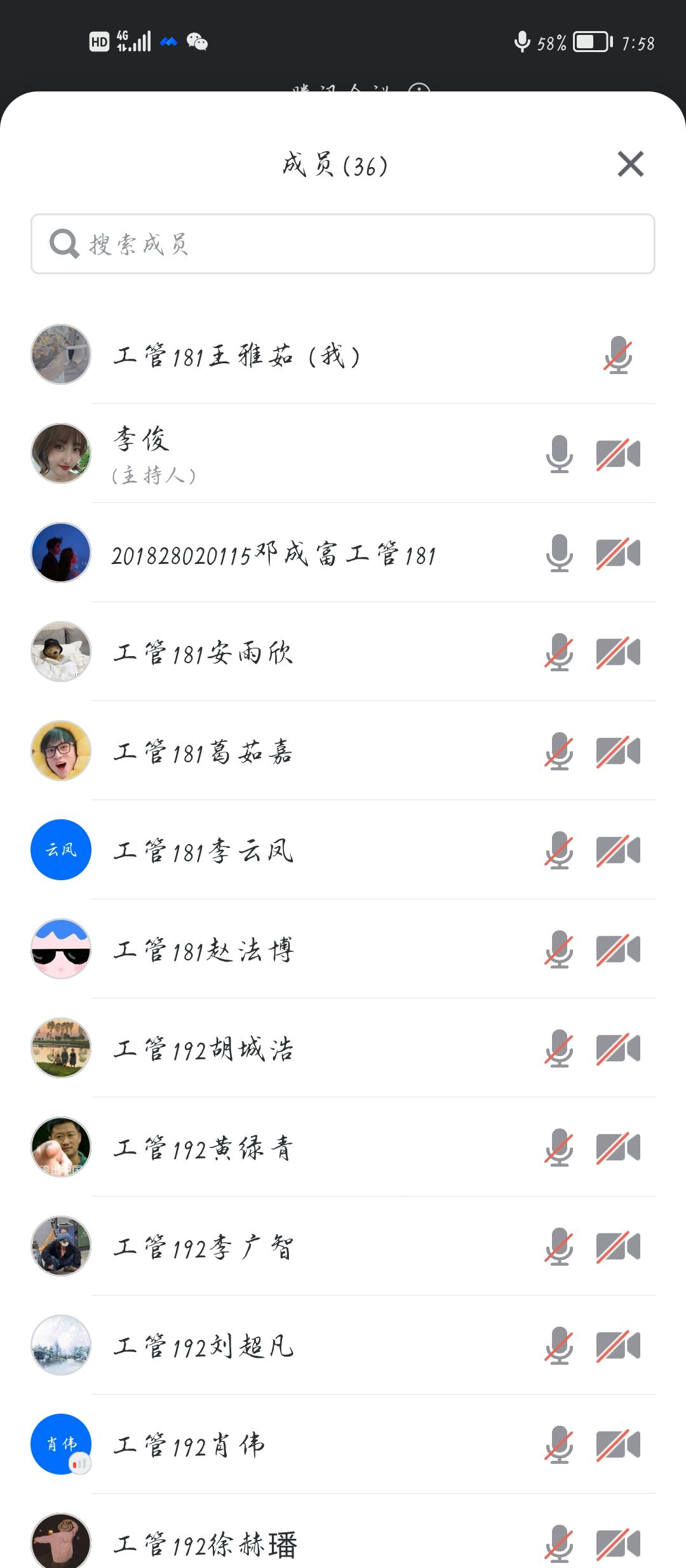
Task: Close the 成员 members panel
Action: point(630,164)
